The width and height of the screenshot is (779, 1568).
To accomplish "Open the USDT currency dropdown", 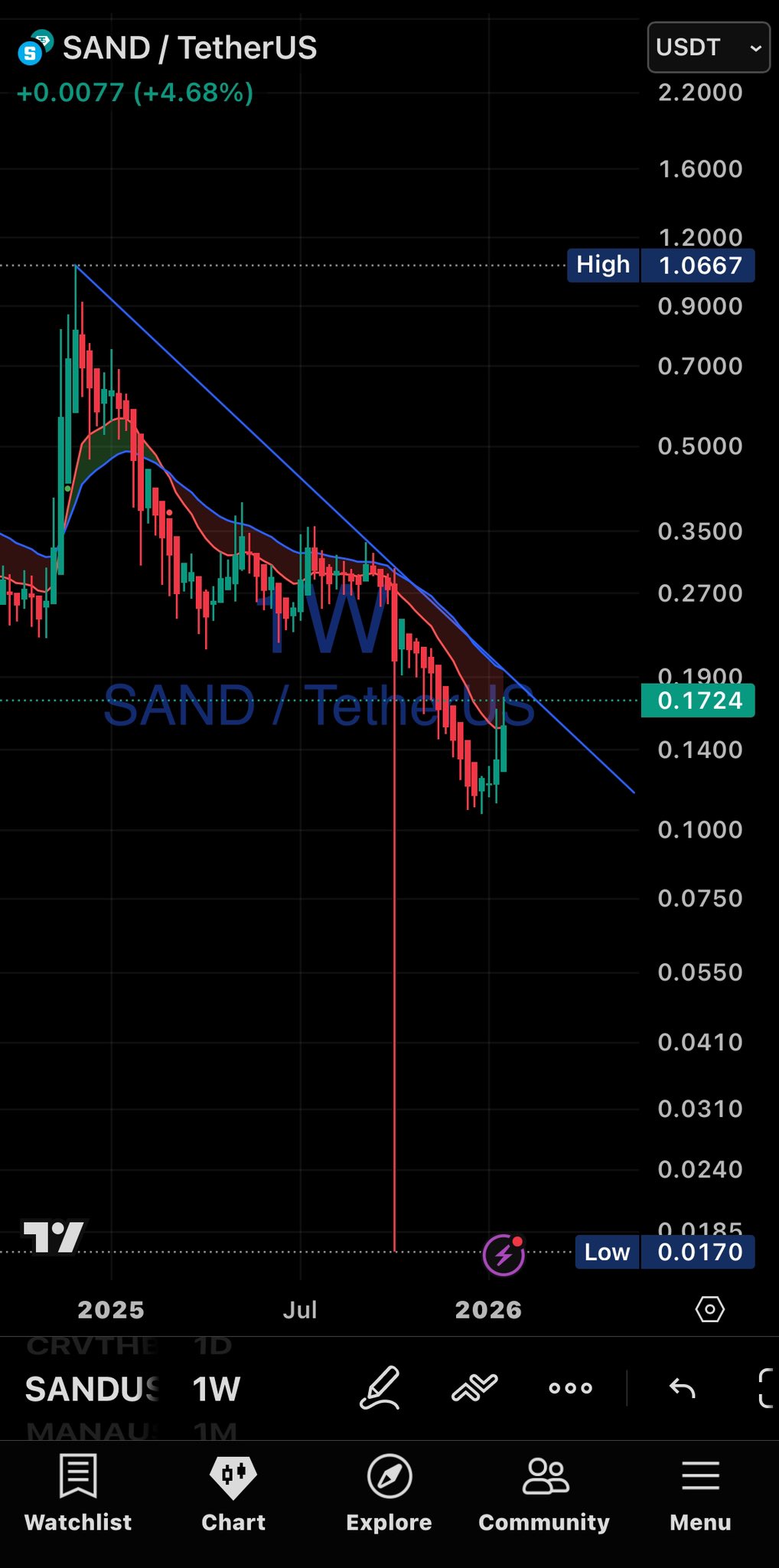I will pos(708,47).
